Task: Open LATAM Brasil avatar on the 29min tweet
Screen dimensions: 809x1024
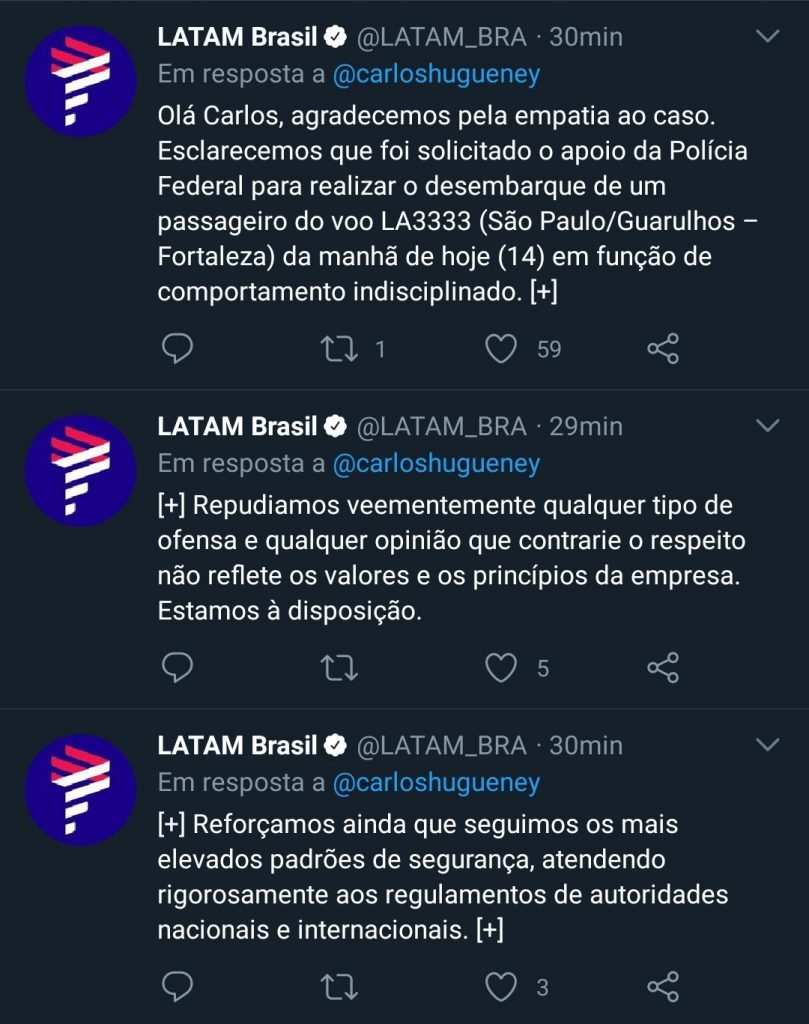Action: [80, 470]
